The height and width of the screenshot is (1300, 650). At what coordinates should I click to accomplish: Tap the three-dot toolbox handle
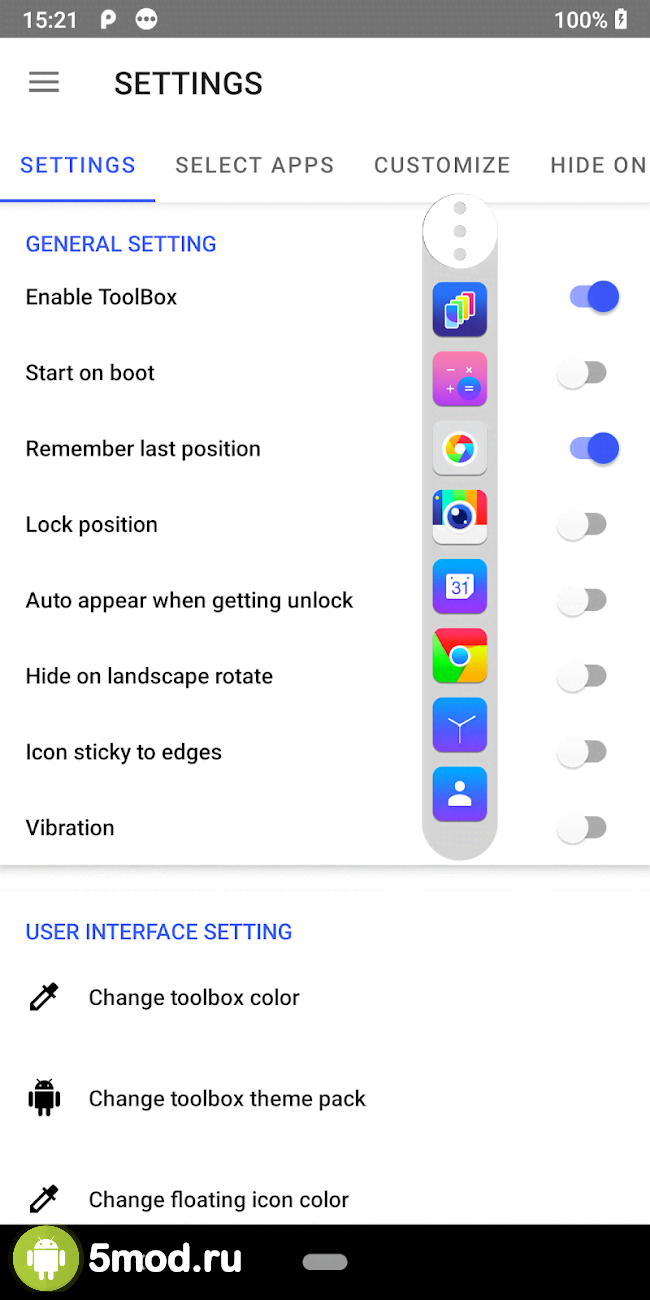[460, 231]
